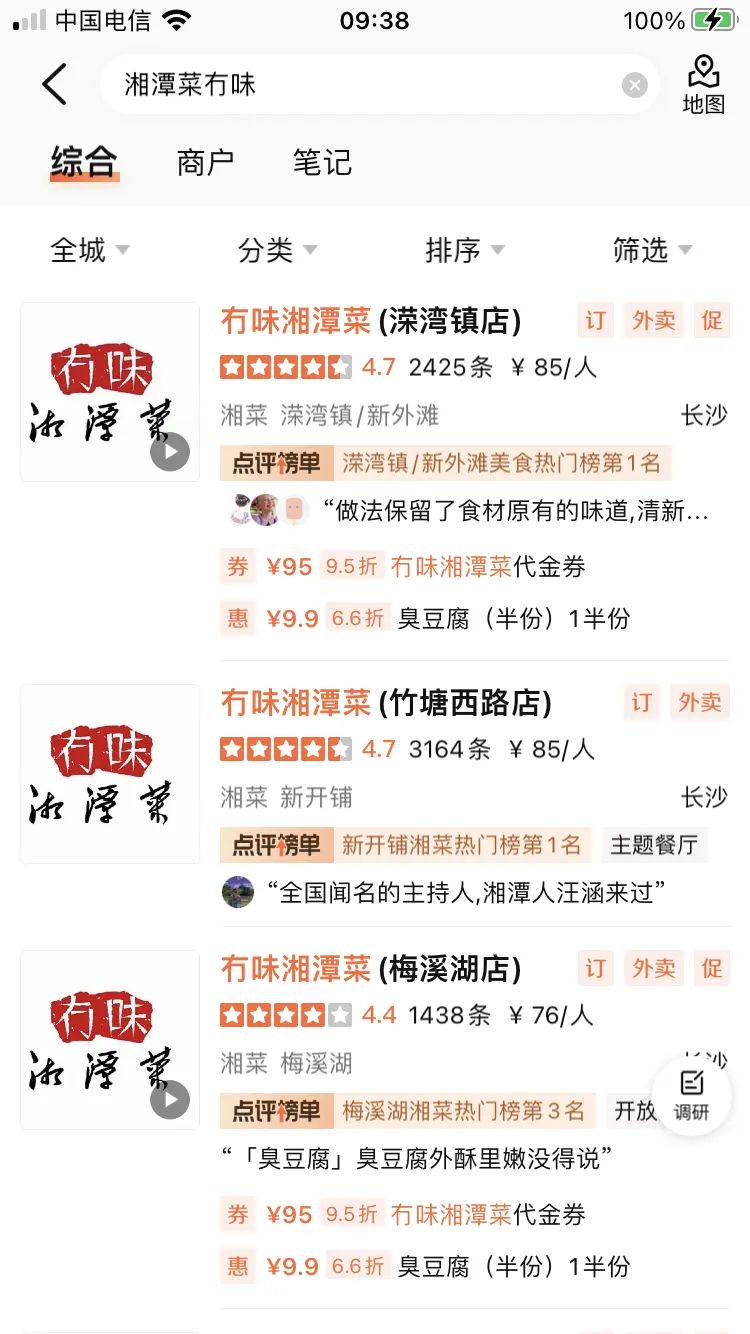750x1334 pixels.
Task: Open 冇味湘潭菜 (竹塘西路店) listing
Action: tap(386, 703)
